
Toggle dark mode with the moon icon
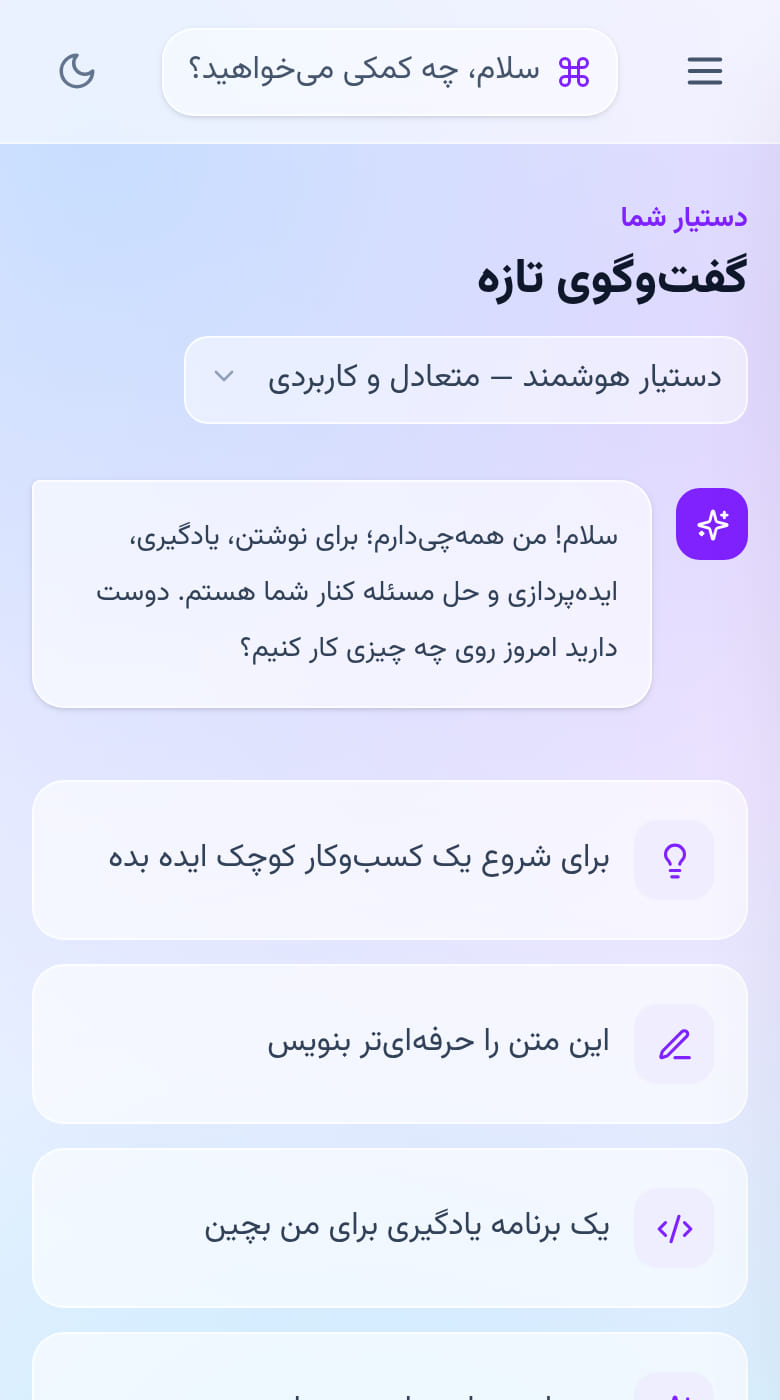point(77,71)
